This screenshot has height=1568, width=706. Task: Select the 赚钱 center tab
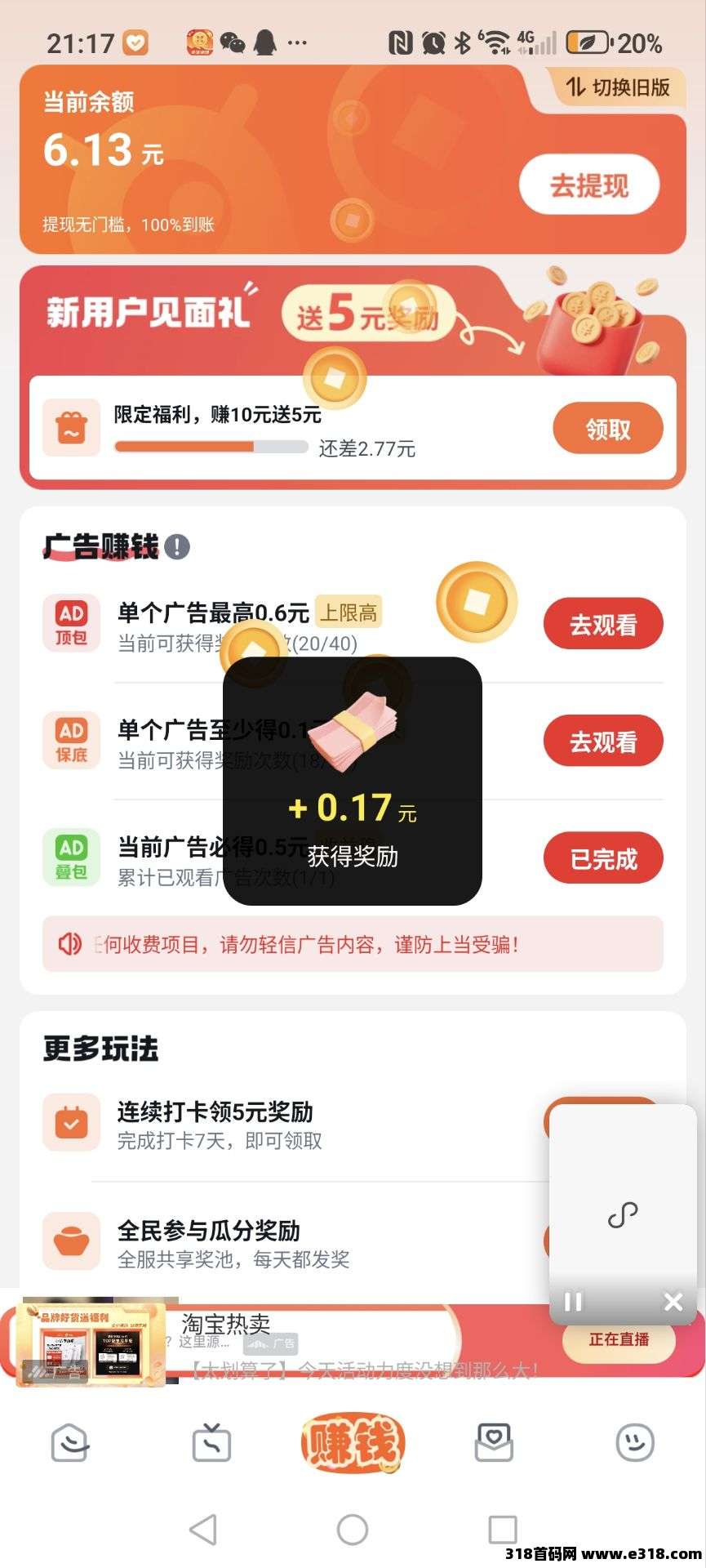pos(353,1442)
